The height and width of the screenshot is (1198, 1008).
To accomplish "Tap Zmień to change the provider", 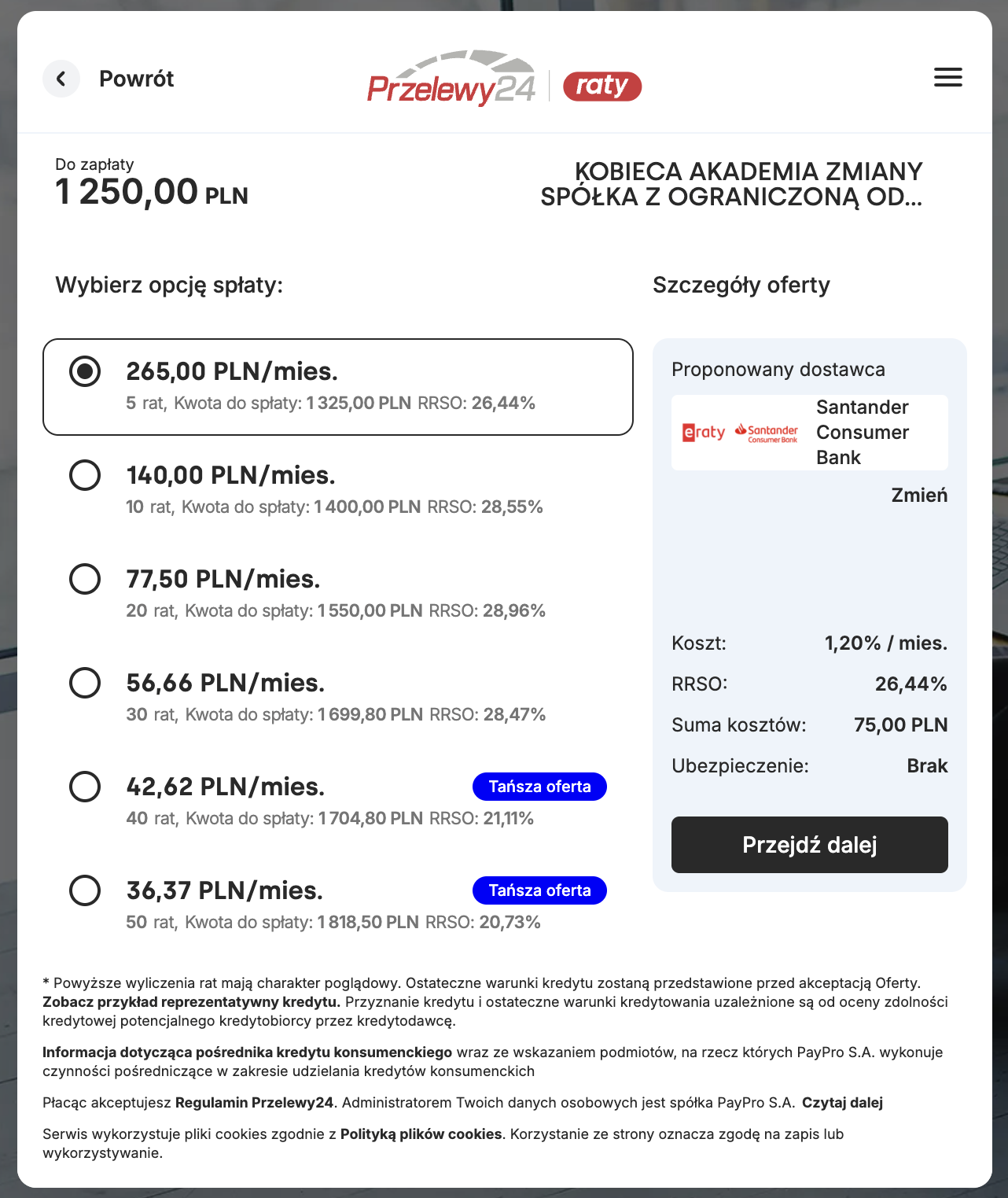I will (918, 496).
